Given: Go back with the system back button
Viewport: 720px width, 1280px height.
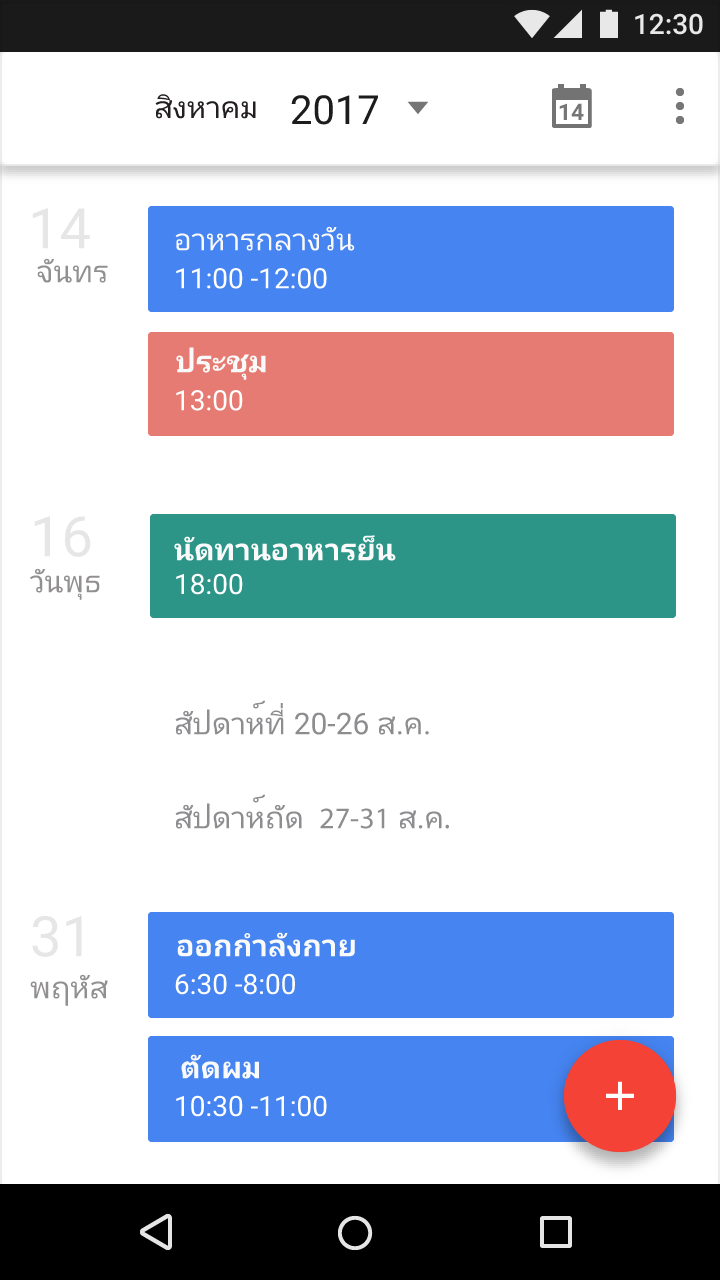Looking at the screenshot, I should 156,1232.
